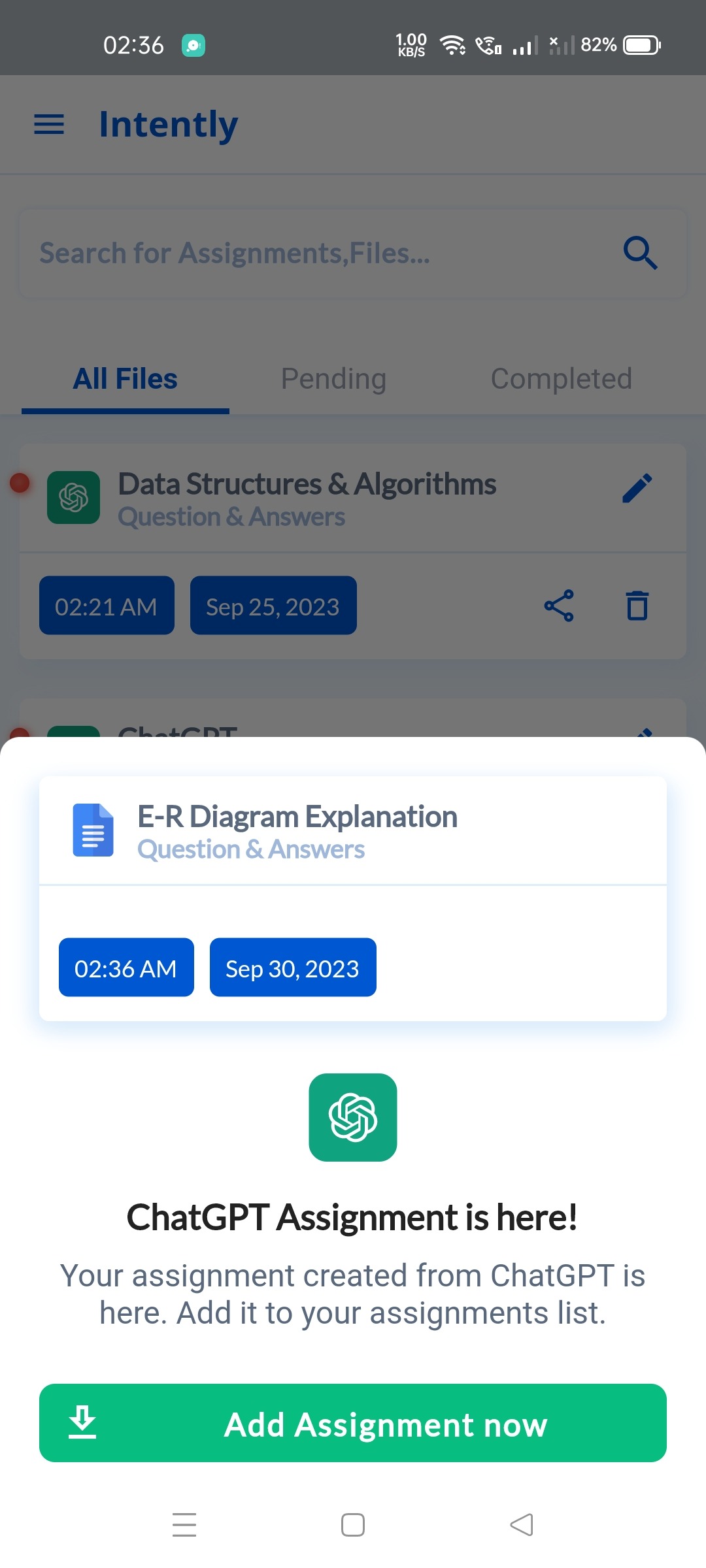This screenshot has width=706, height=1568.
Task: Open the hamburger drawer menu
Action: coord(49,124)
